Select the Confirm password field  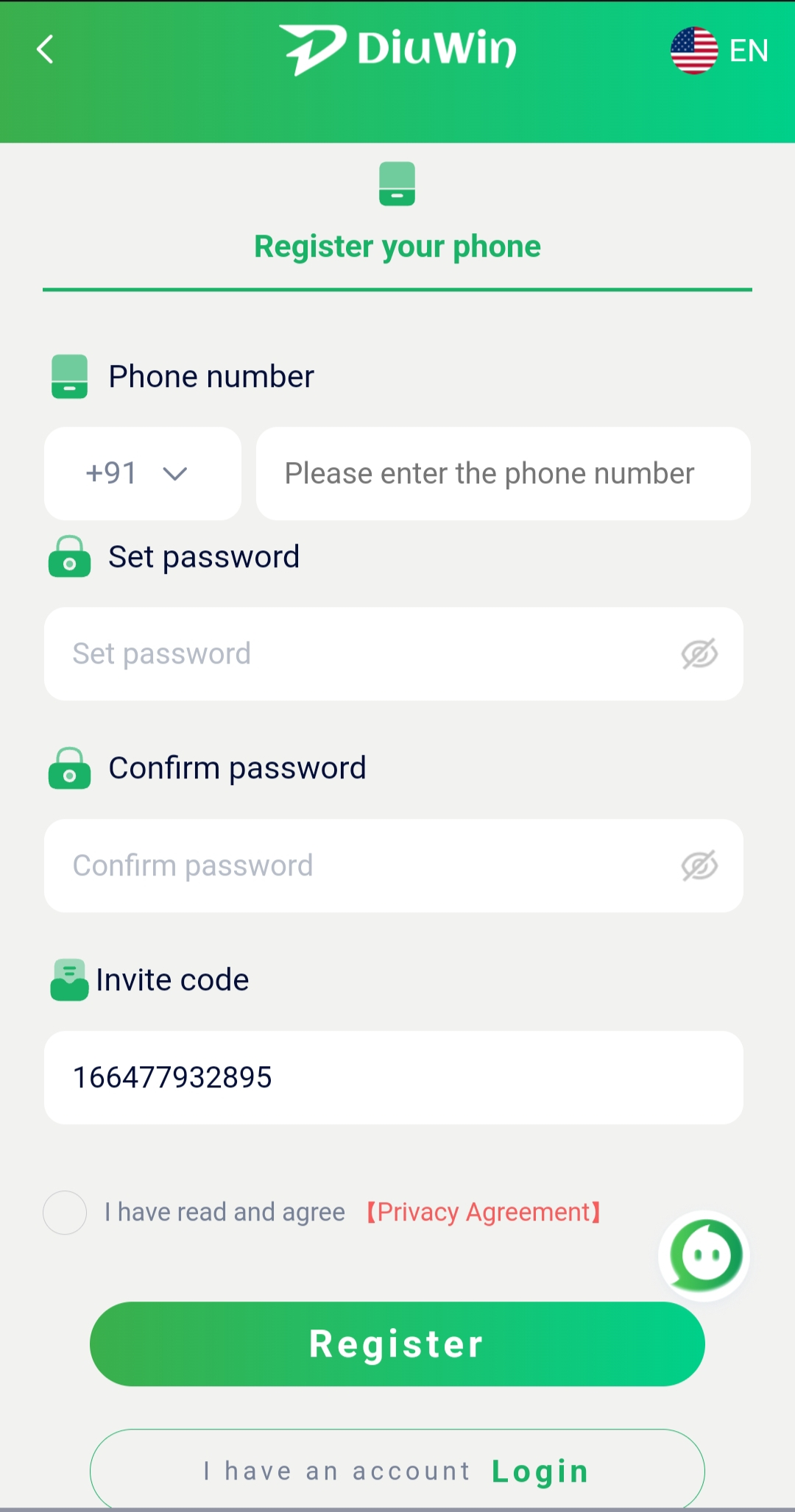tap(361, 865)
